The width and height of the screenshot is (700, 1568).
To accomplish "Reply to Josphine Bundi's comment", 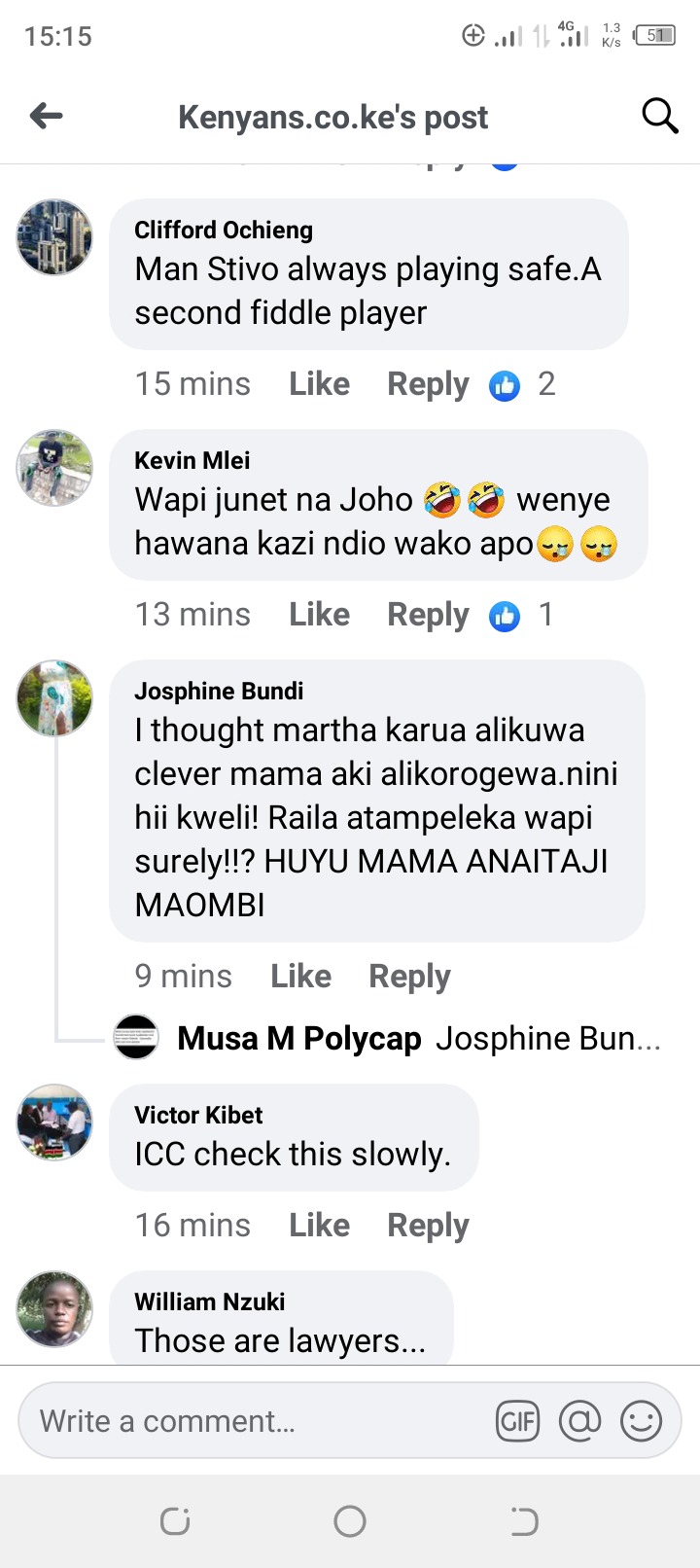I will 409,977.
